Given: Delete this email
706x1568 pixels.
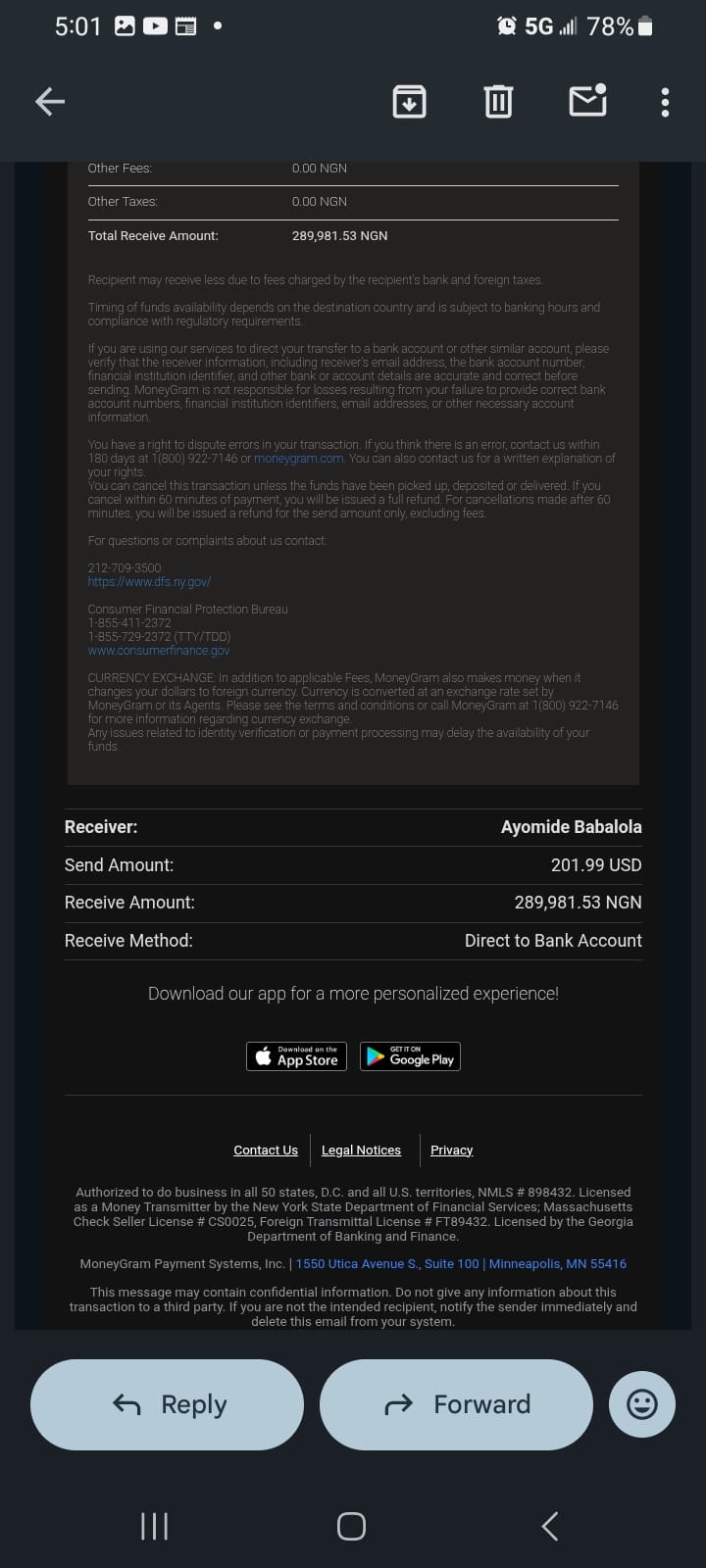Looking at the screenshot, I should 498,101.
